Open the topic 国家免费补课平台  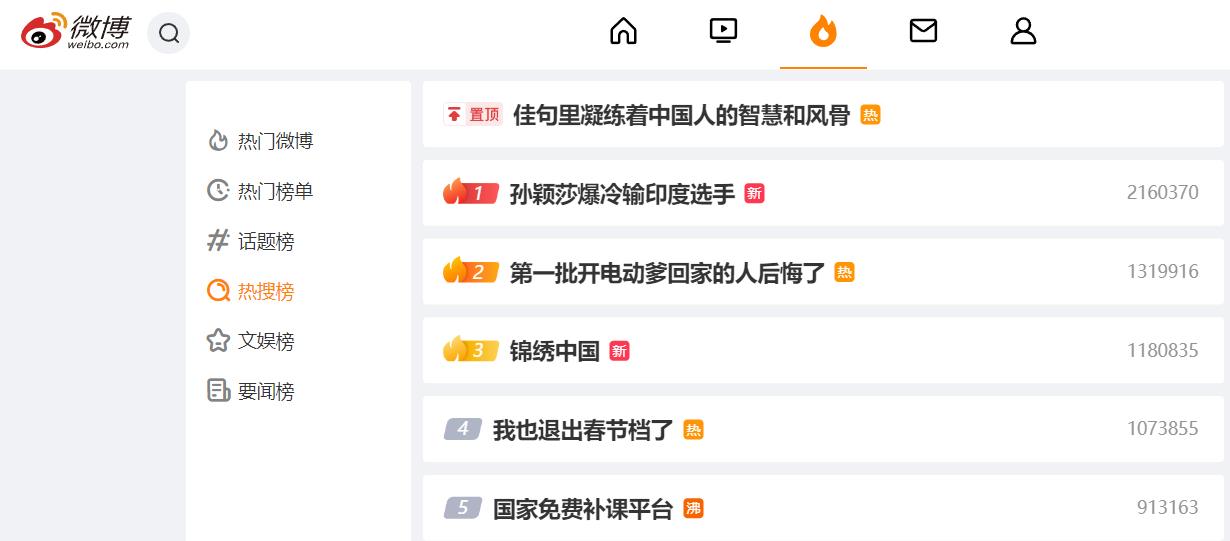click(x=582, y=509)
